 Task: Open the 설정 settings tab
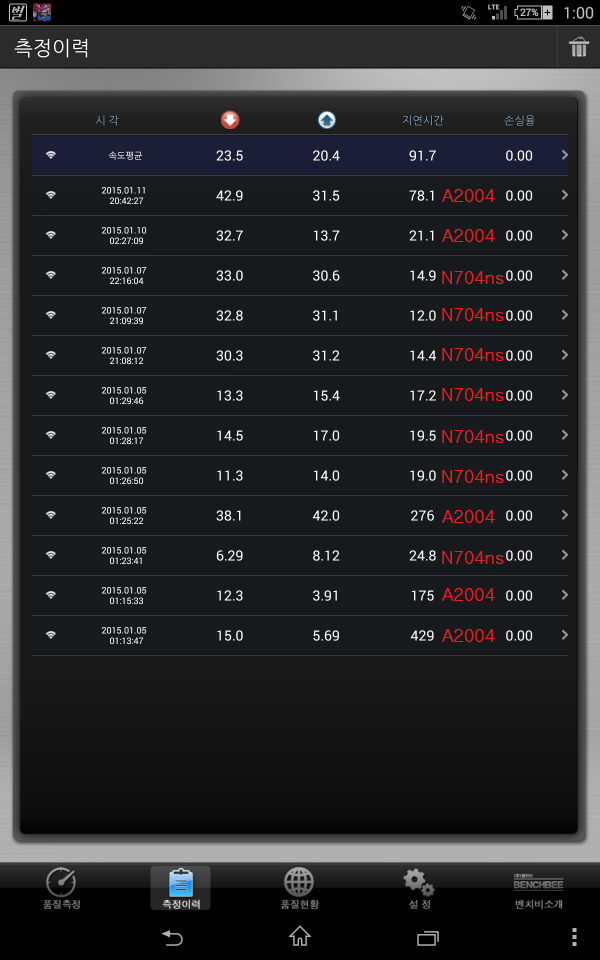(419, 888)
